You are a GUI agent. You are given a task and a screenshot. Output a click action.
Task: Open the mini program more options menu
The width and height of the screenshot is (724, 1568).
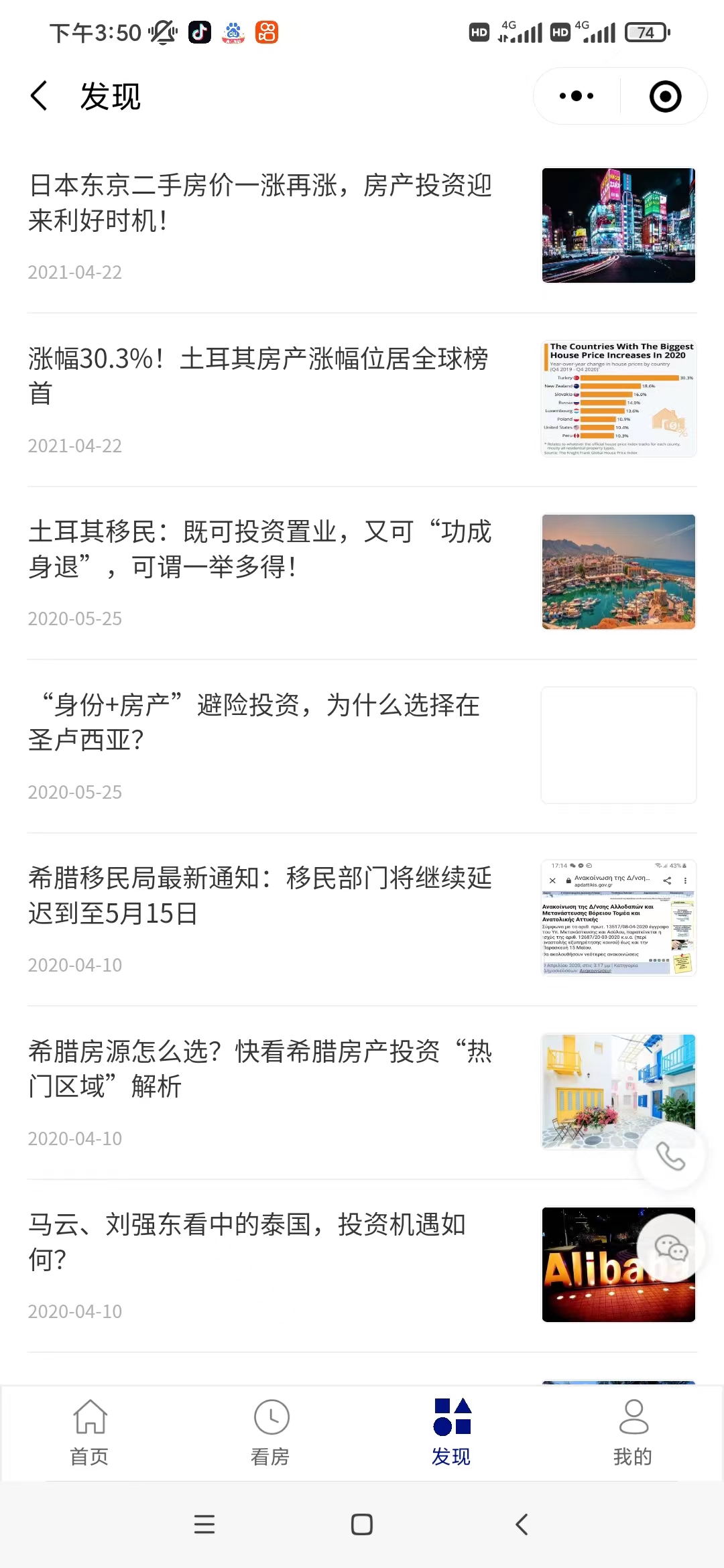(x=577, y=96)
